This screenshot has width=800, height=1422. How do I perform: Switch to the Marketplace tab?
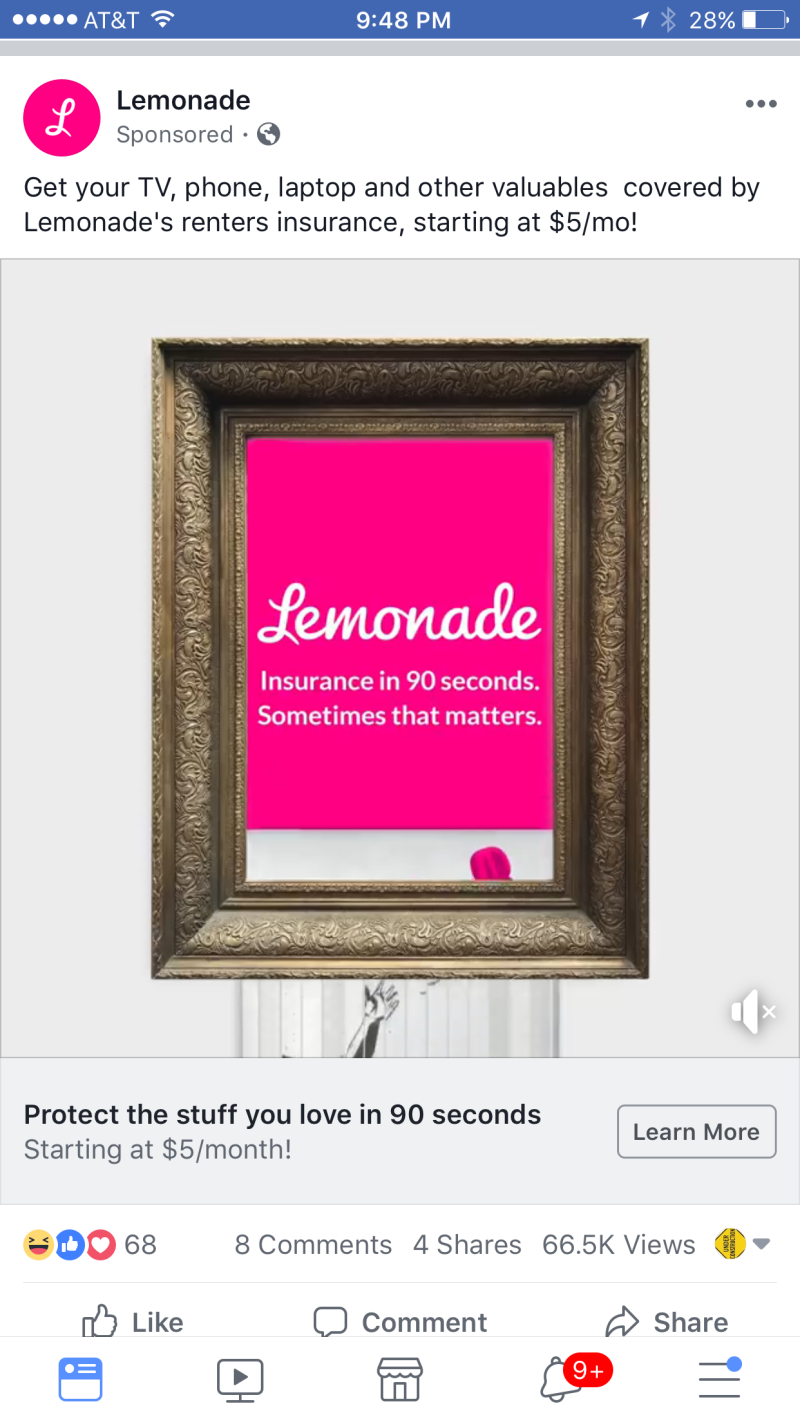[x=400, y=1380]
